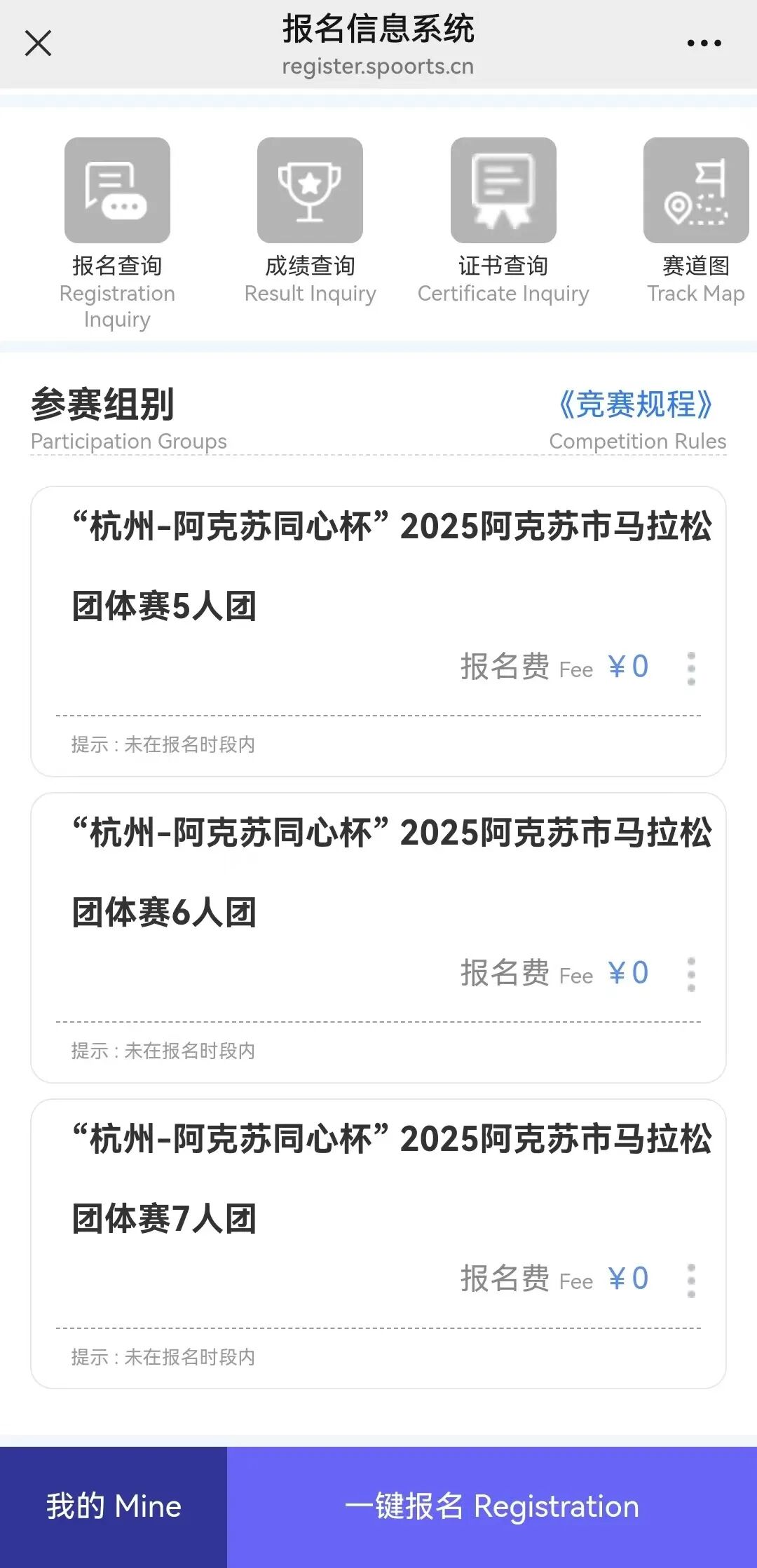Switch to the 我的 Mine tab
Screen dimensions: 757x1568
113,1504
